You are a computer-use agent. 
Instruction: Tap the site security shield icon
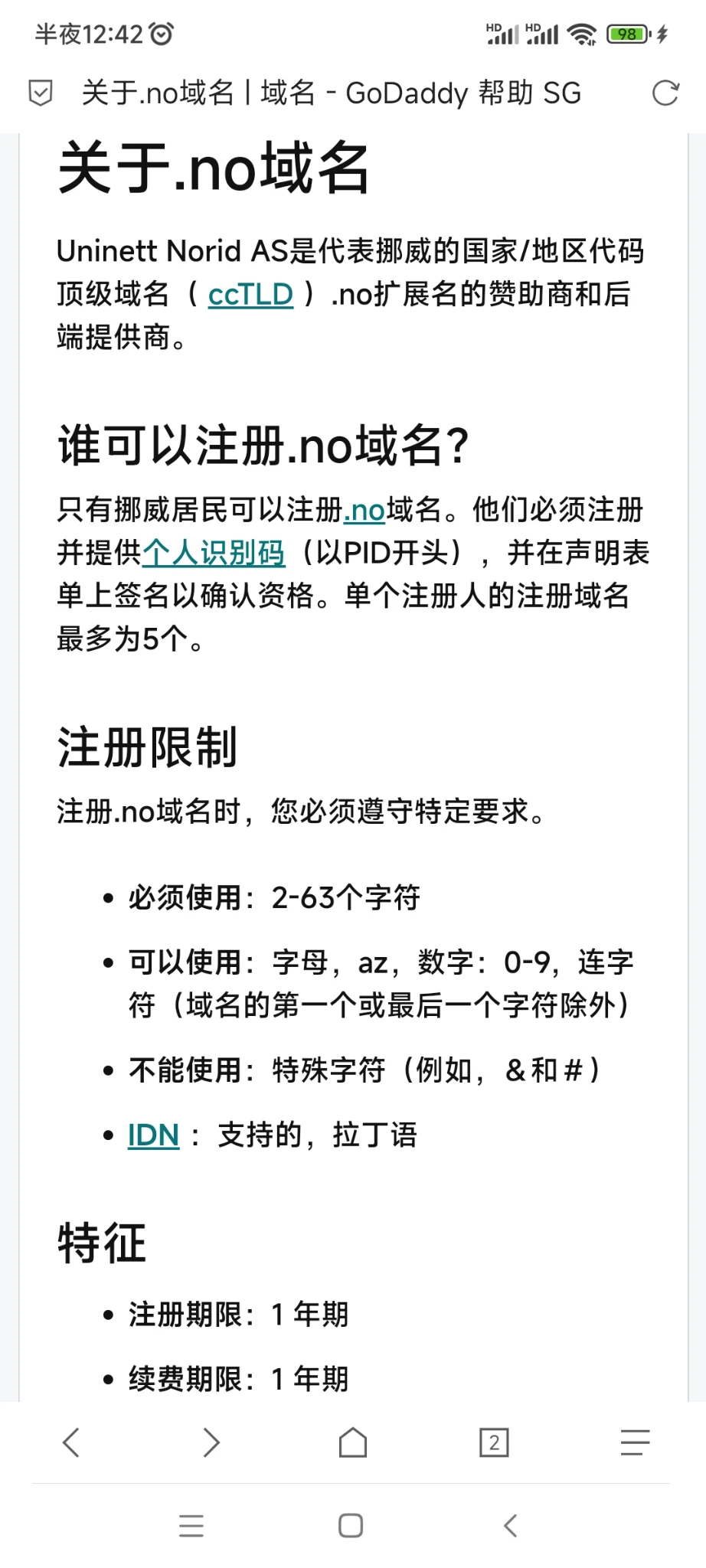pos(40,93)
